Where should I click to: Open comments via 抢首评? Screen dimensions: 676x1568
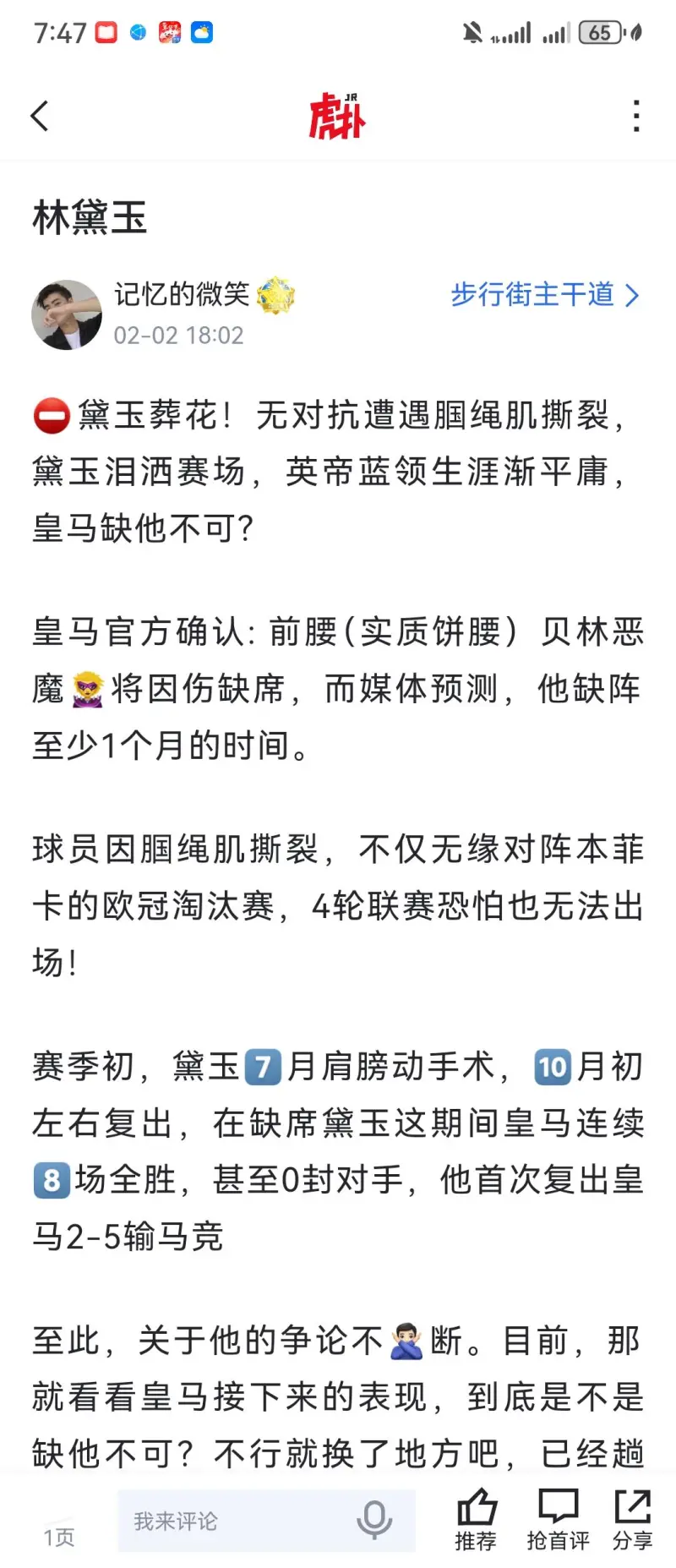(558, 1520)
